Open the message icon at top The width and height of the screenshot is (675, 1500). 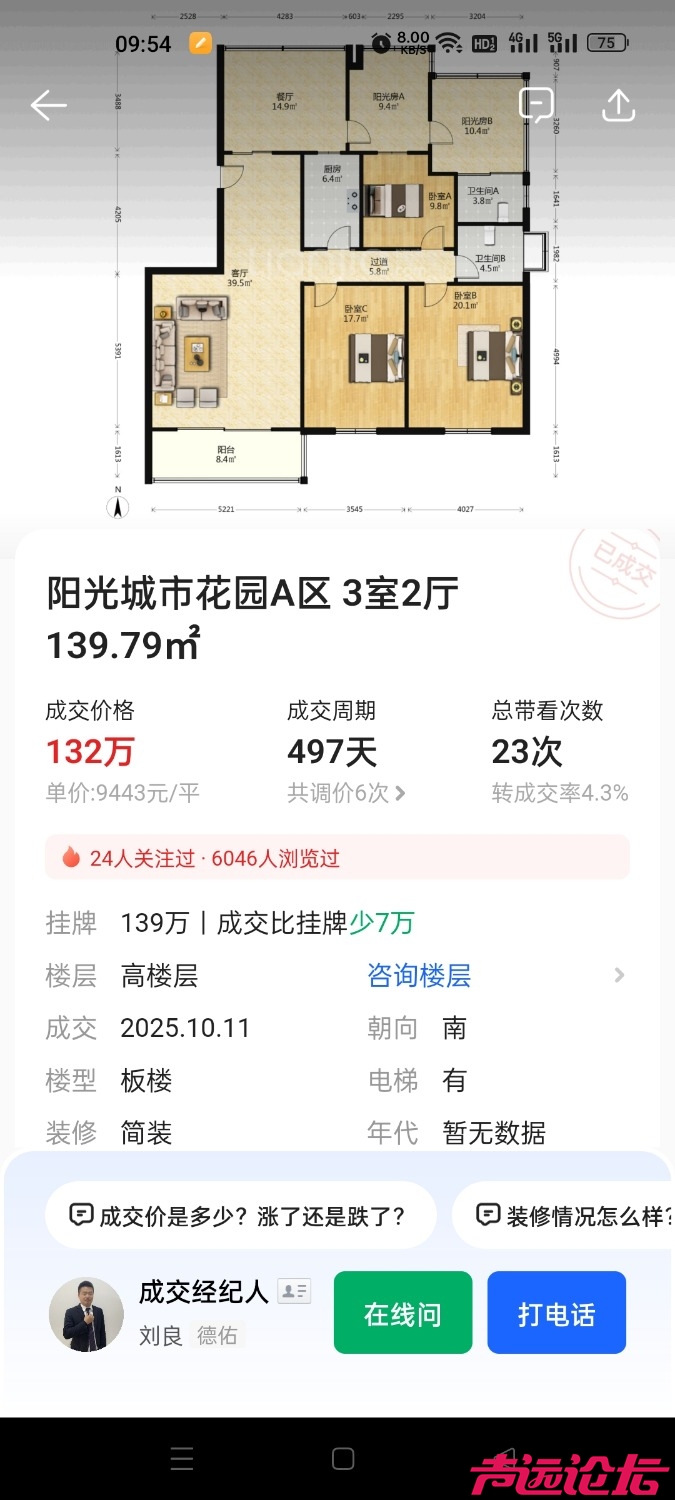[x=536, y=105]
